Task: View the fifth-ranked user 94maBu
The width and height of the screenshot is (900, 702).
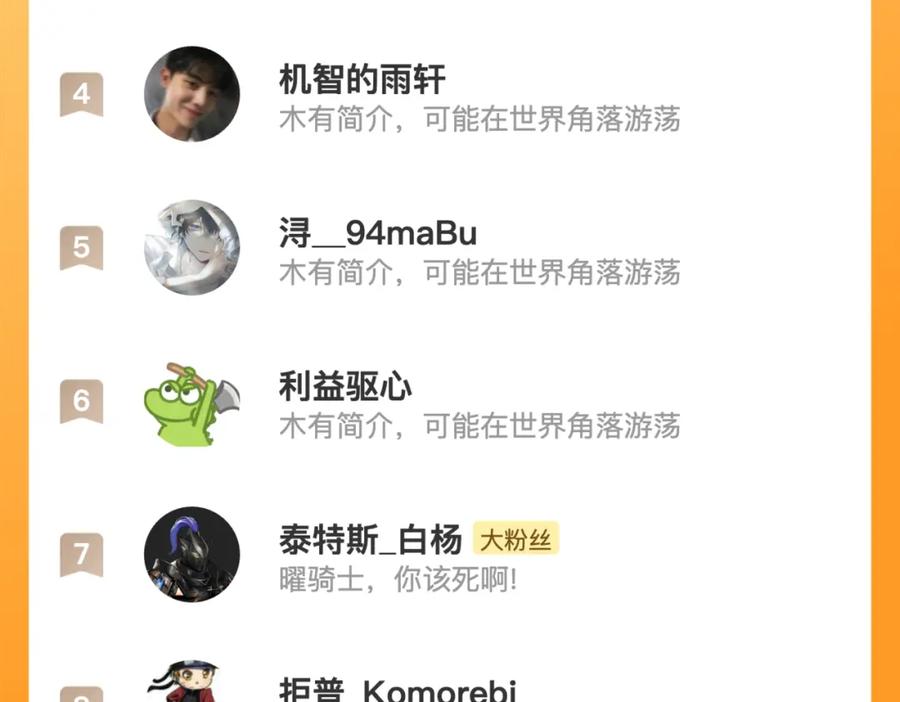Action: [x=378, y=234]
